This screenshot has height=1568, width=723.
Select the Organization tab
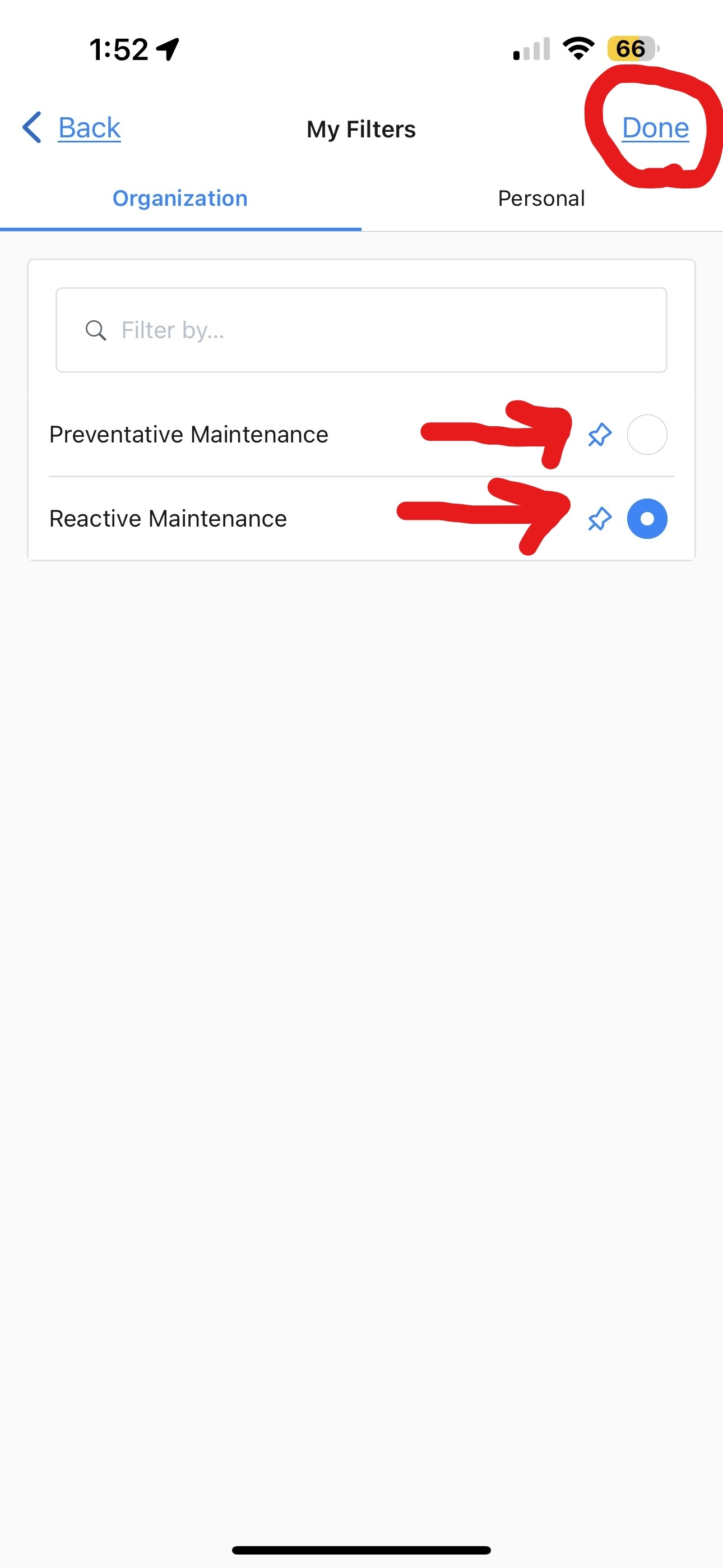tap(180, 199)
